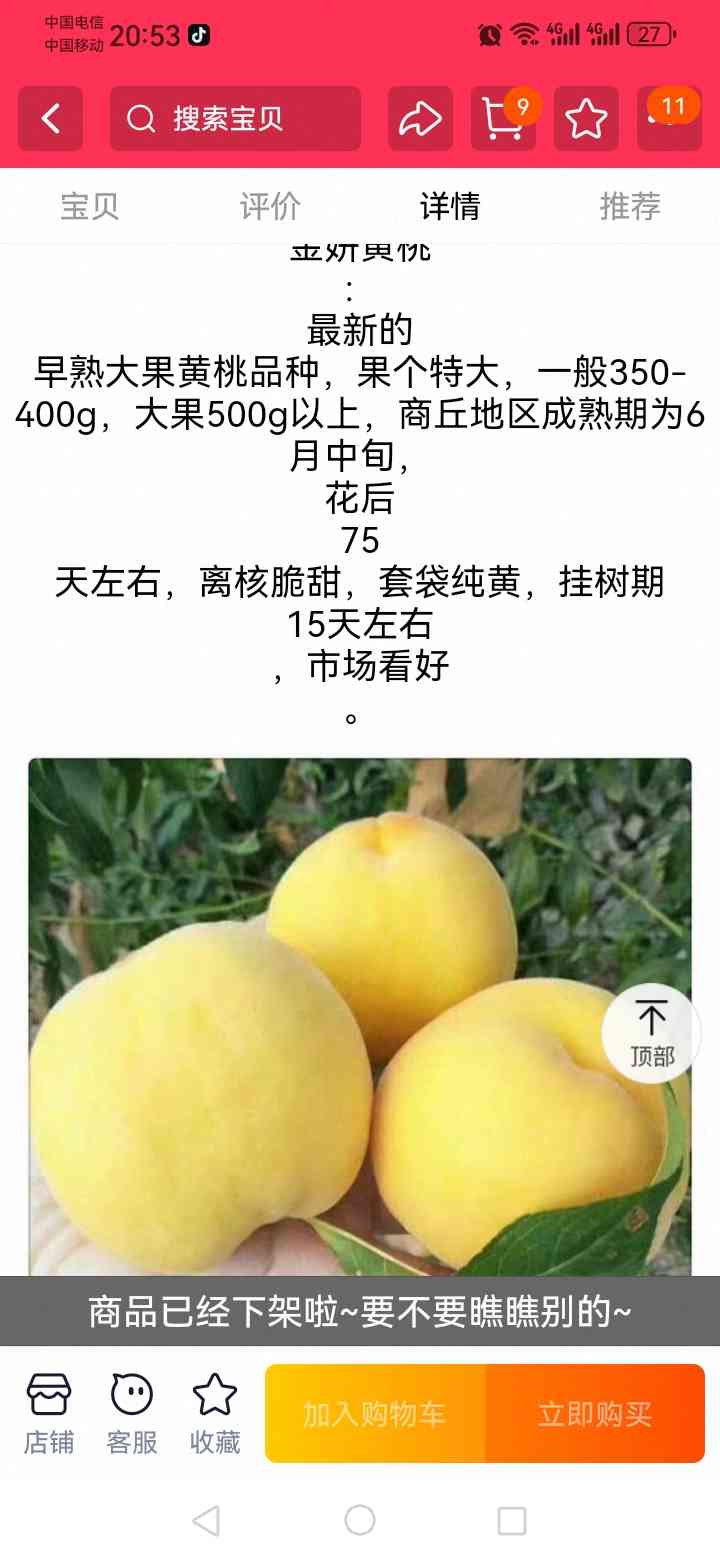
Task: Go to the system home screen
Action: pyautogui.click(x=360, y=1521)
